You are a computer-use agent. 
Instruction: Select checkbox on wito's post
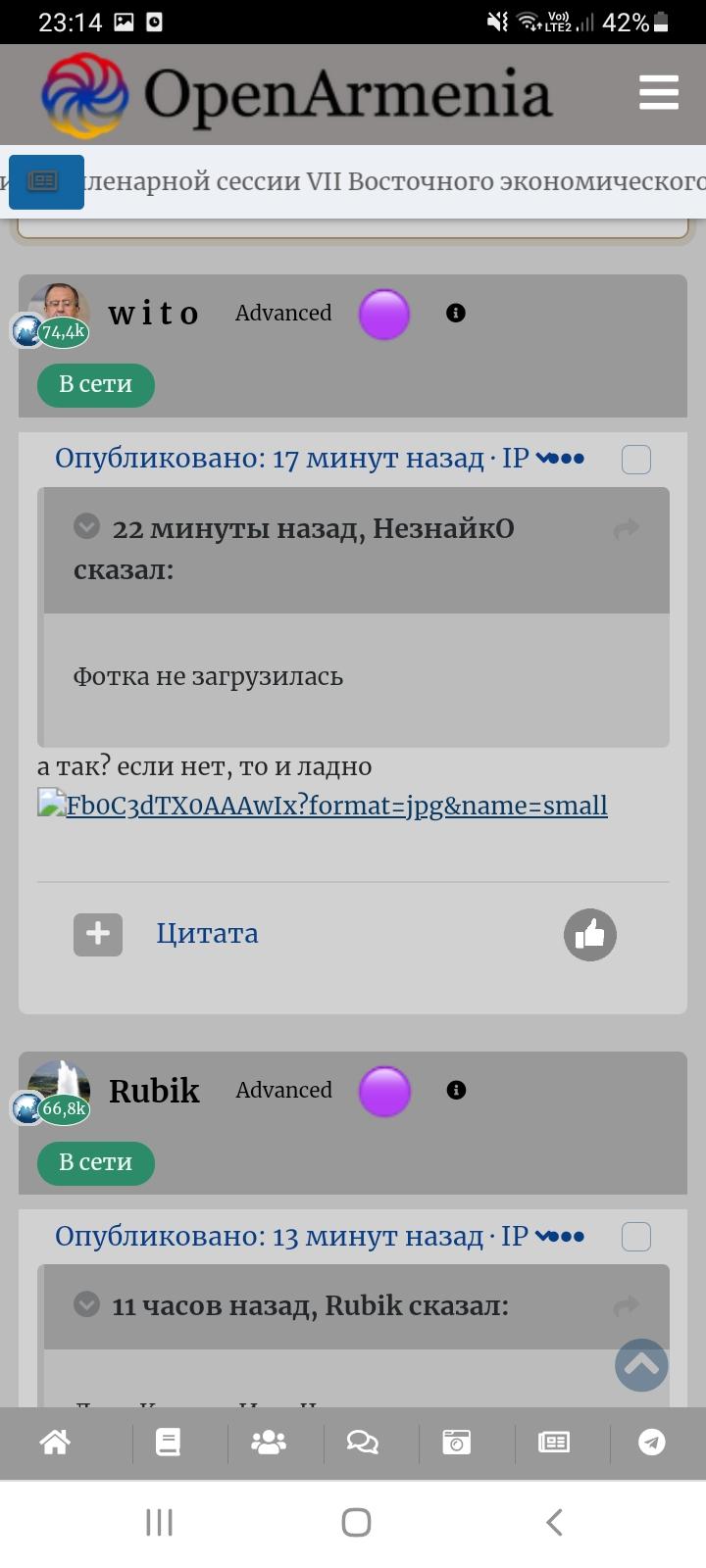pyautogui.click(x=636, y=459)
